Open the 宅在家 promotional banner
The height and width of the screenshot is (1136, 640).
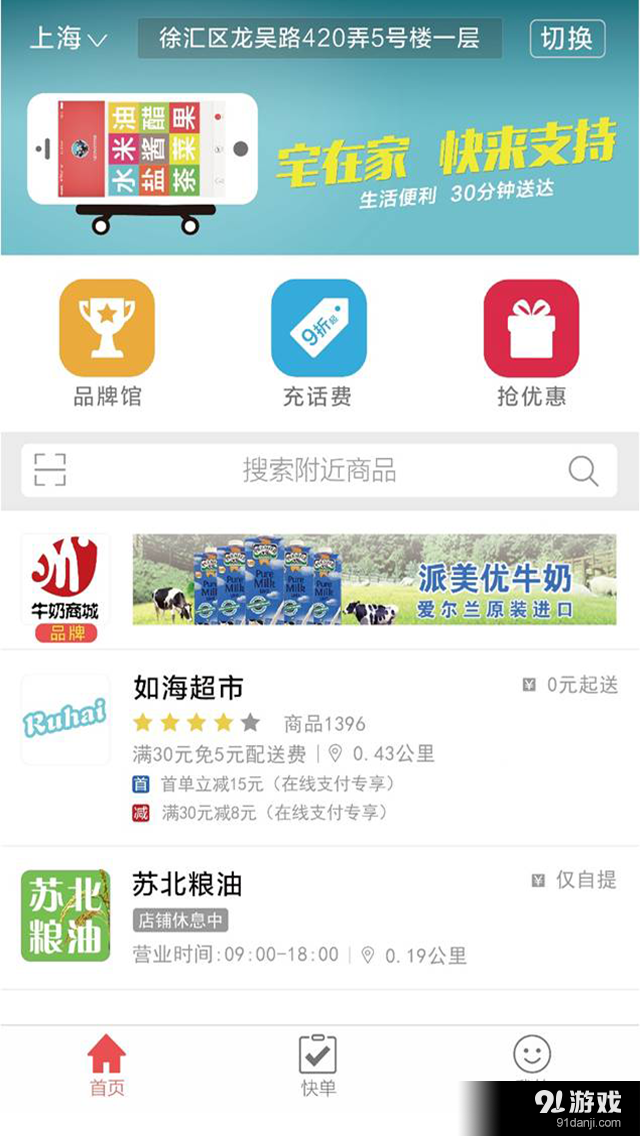coord(320,160)
